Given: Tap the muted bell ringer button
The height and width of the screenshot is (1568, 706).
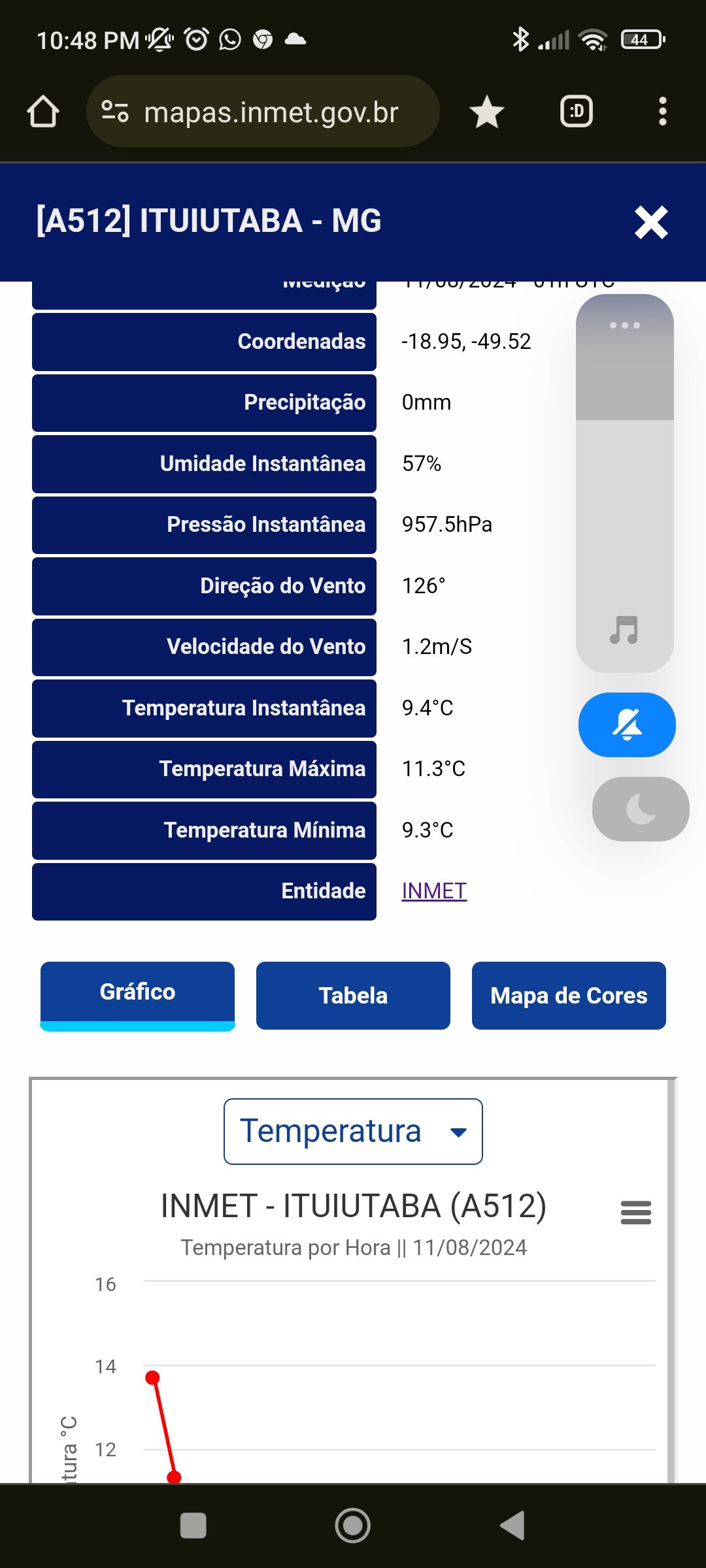Looking at the screenshot, I should (627, 725).
